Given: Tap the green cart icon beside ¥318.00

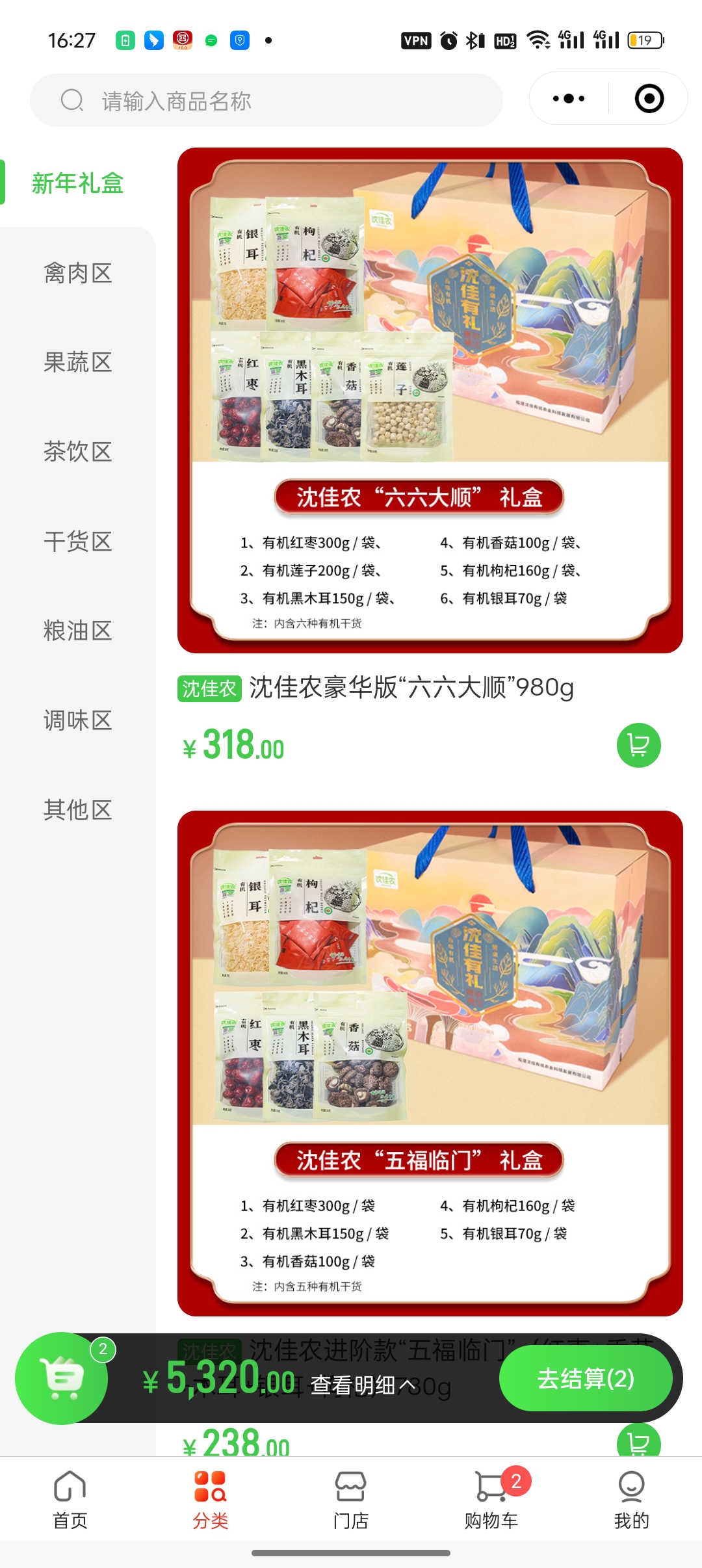Looking at the screenshot, I should click(x=640, y=746).
